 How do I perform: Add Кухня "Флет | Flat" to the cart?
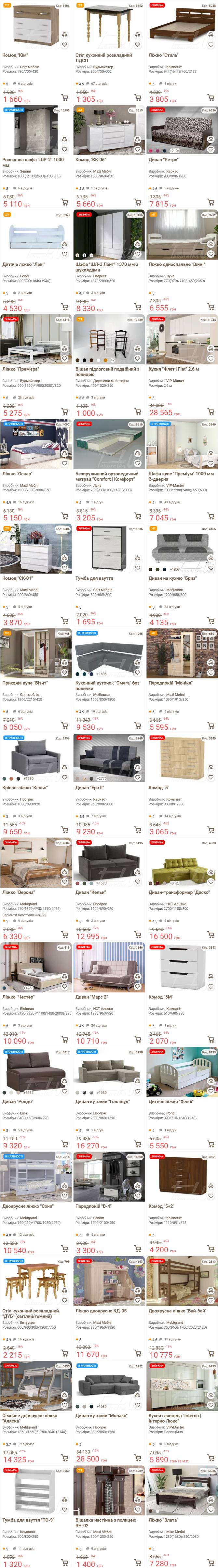coord(211,411)
